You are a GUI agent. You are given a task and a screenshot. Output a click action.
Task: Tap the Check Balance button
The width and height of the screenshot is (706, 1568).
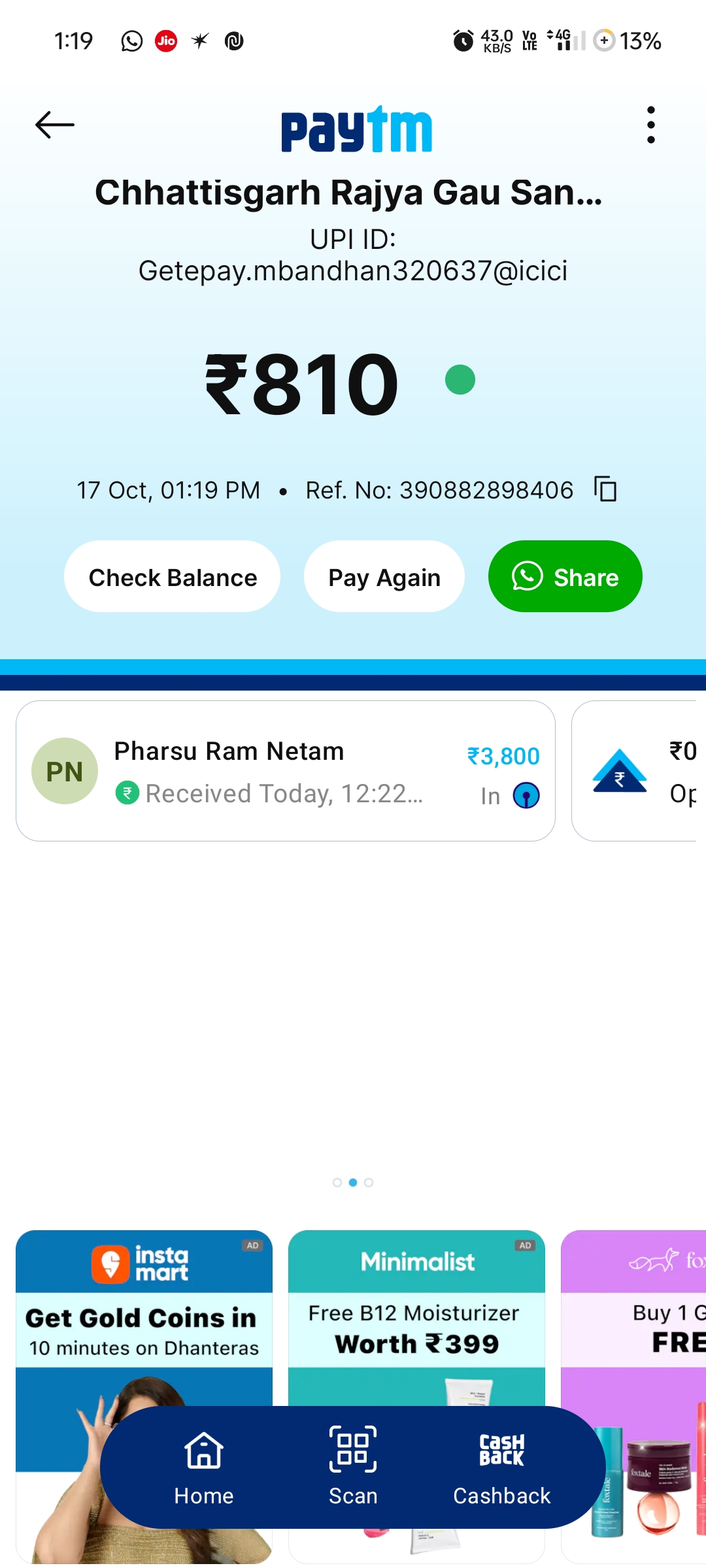(x=173, y=577)
